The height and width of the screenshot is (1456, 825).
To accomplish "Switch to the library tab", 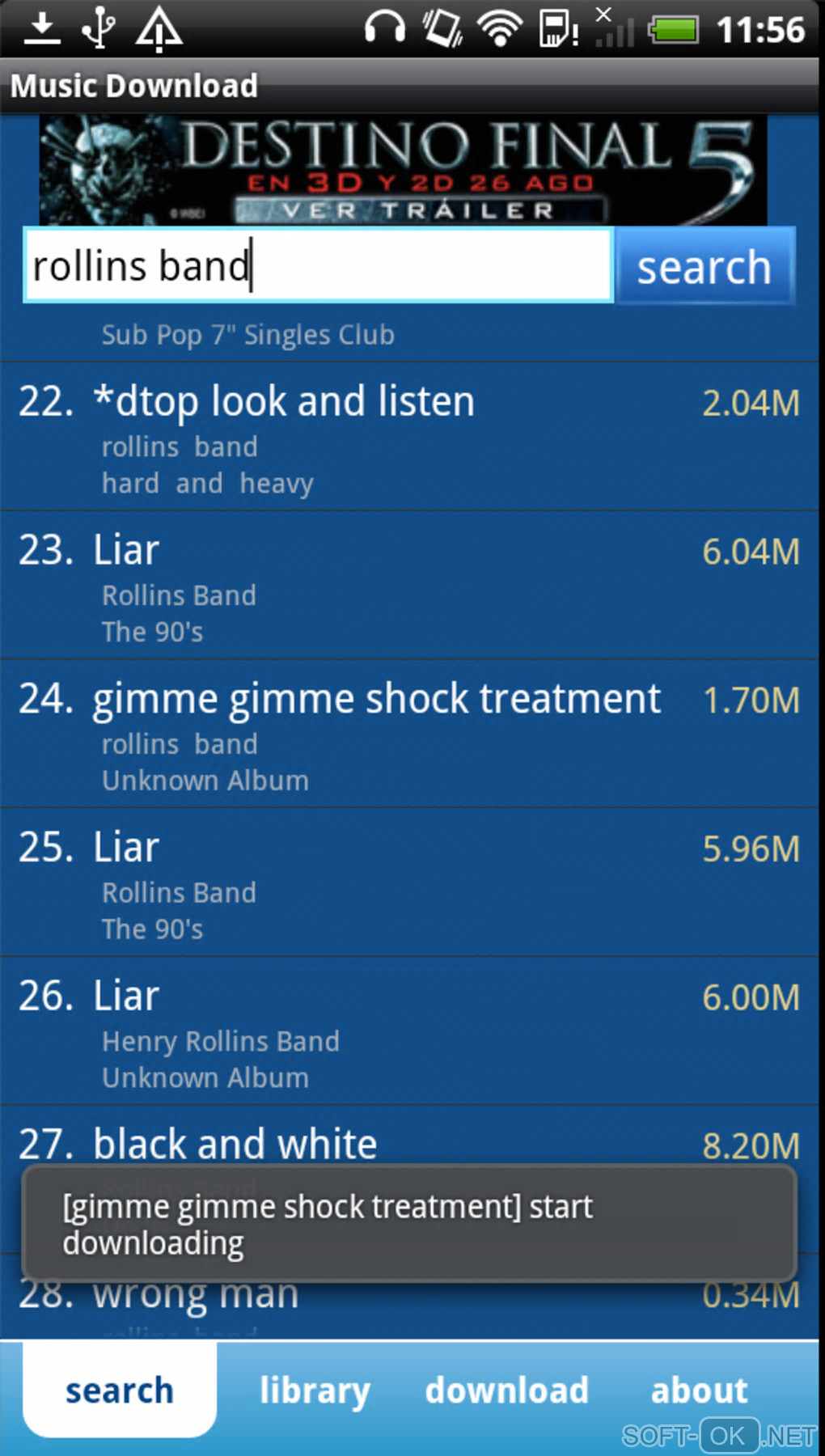I will coord(315,1390).
